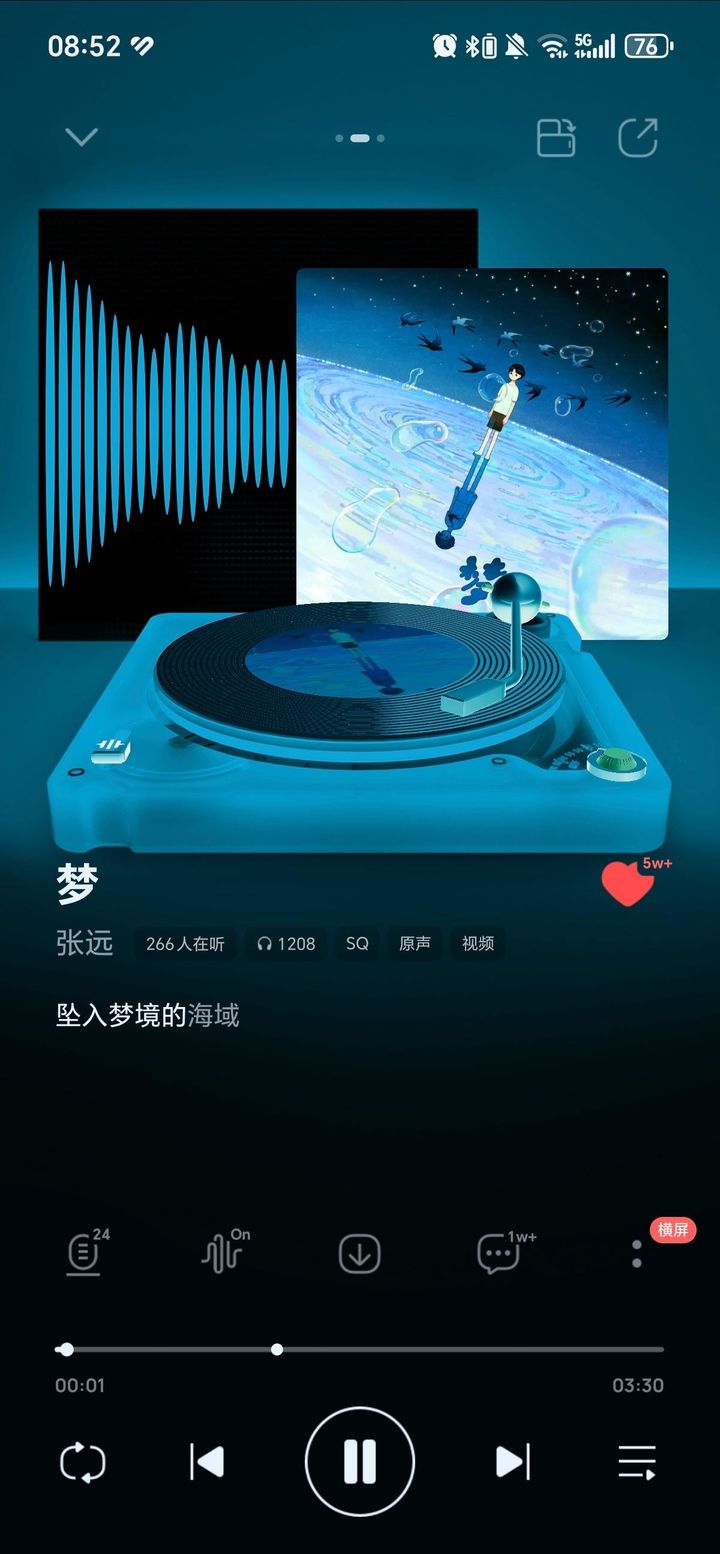This screenshot has height=1554, width=720.
Task: Go back to the previous track
Action: pos(207,1462)
